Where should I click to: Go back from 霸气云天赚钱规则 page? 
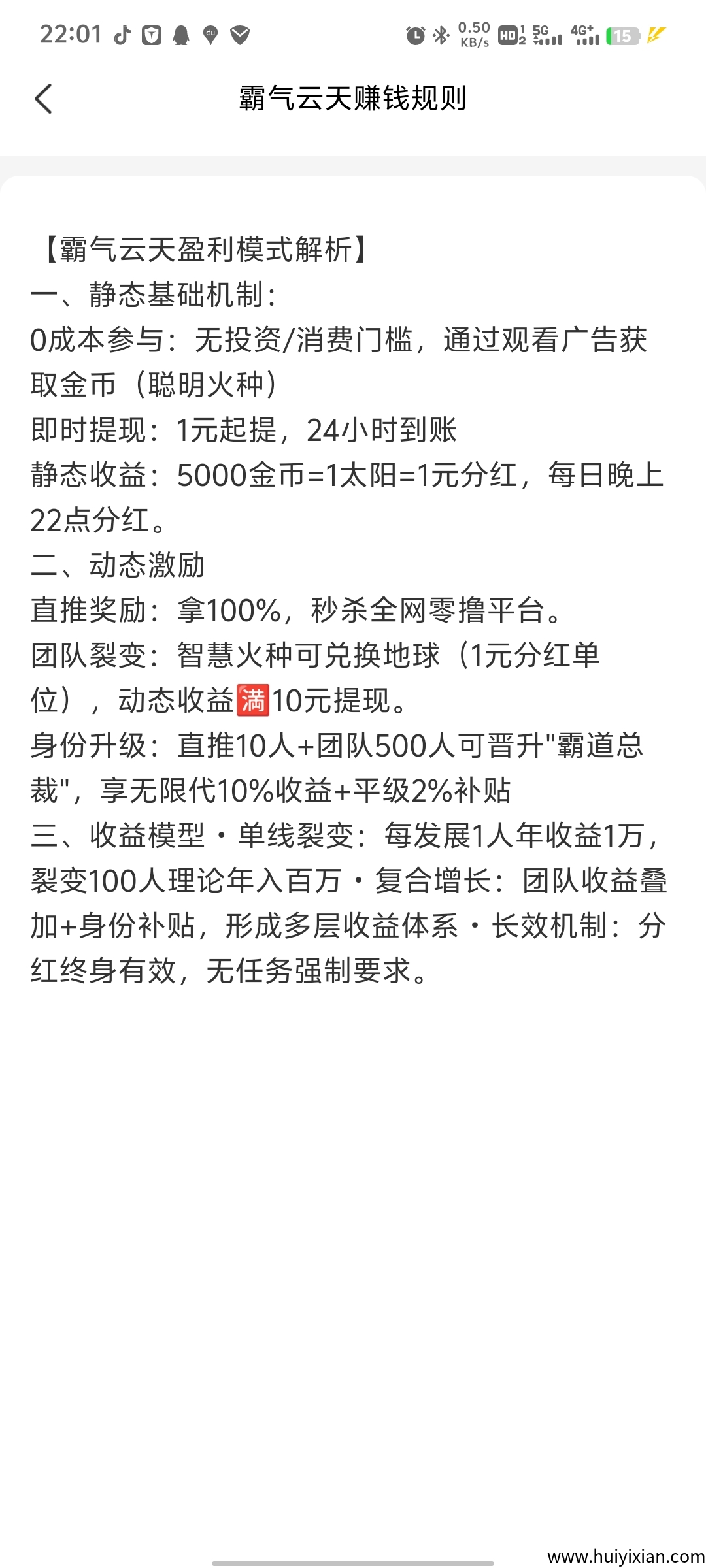click(43, 99)
